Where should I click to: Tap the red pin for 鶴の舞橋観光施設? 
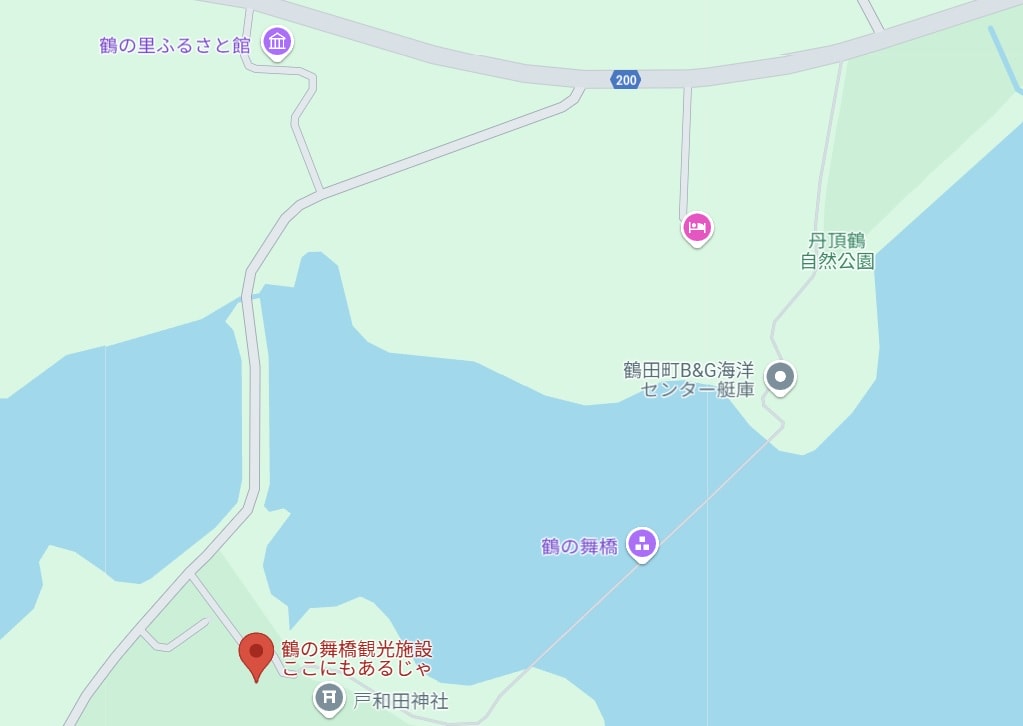click(x=256, y=654)
